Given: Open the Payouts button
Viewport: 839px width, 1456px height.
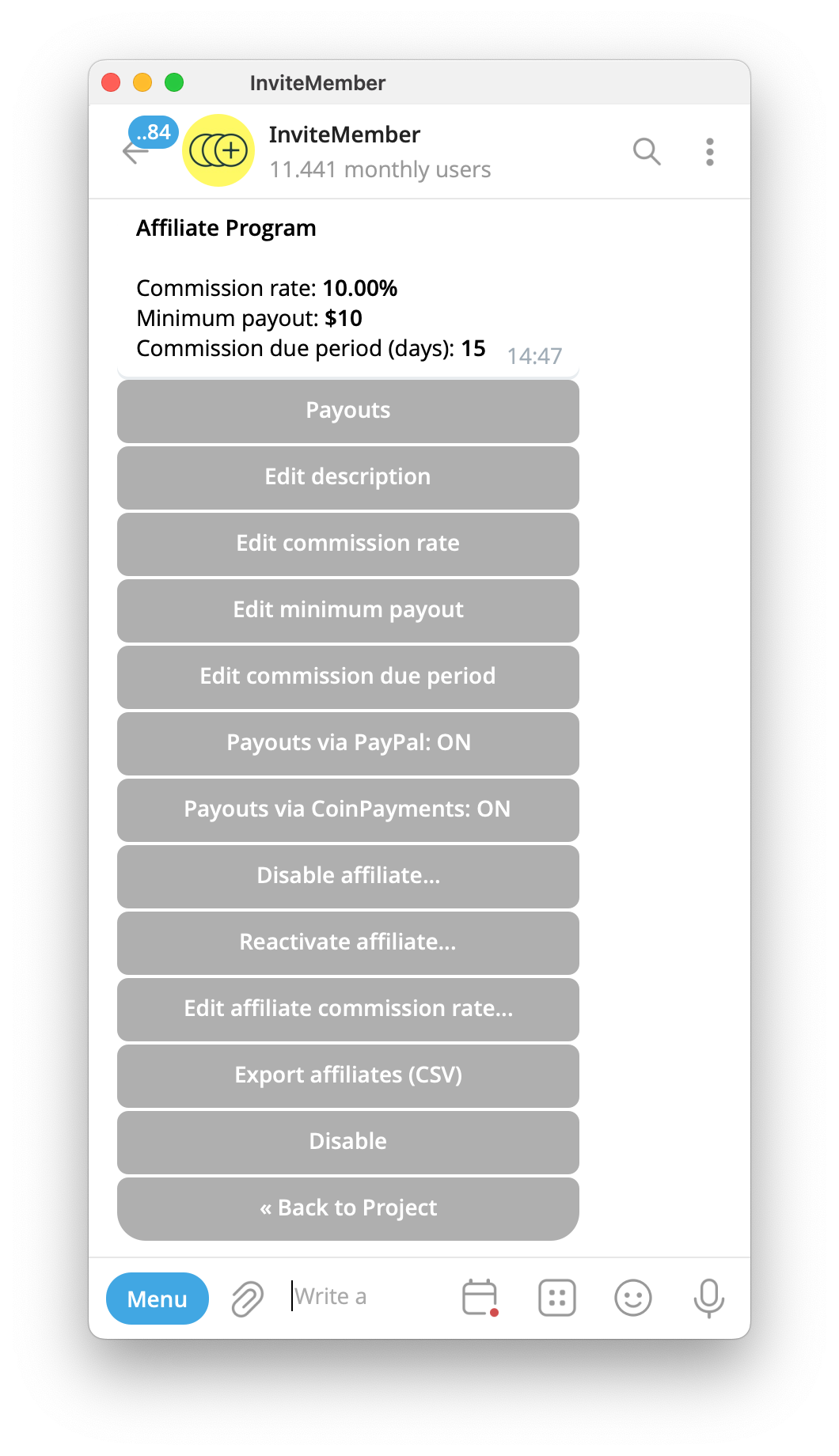Looking at the screenshot, I should pyautogui.click(x=348, y=411).
